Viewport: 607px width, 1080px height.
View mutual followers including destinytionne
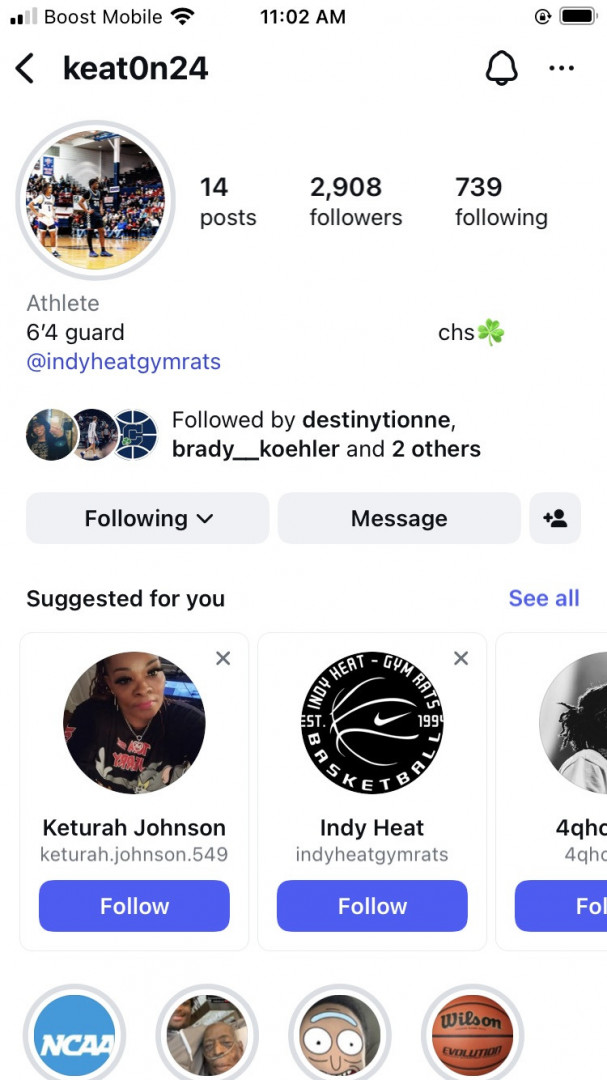(x=254, y=435)
